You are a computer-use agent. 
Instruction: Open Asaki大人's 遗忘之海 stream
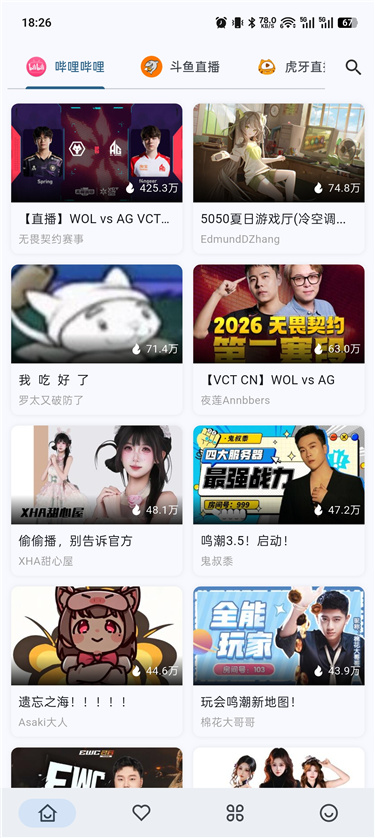(97, 662)
